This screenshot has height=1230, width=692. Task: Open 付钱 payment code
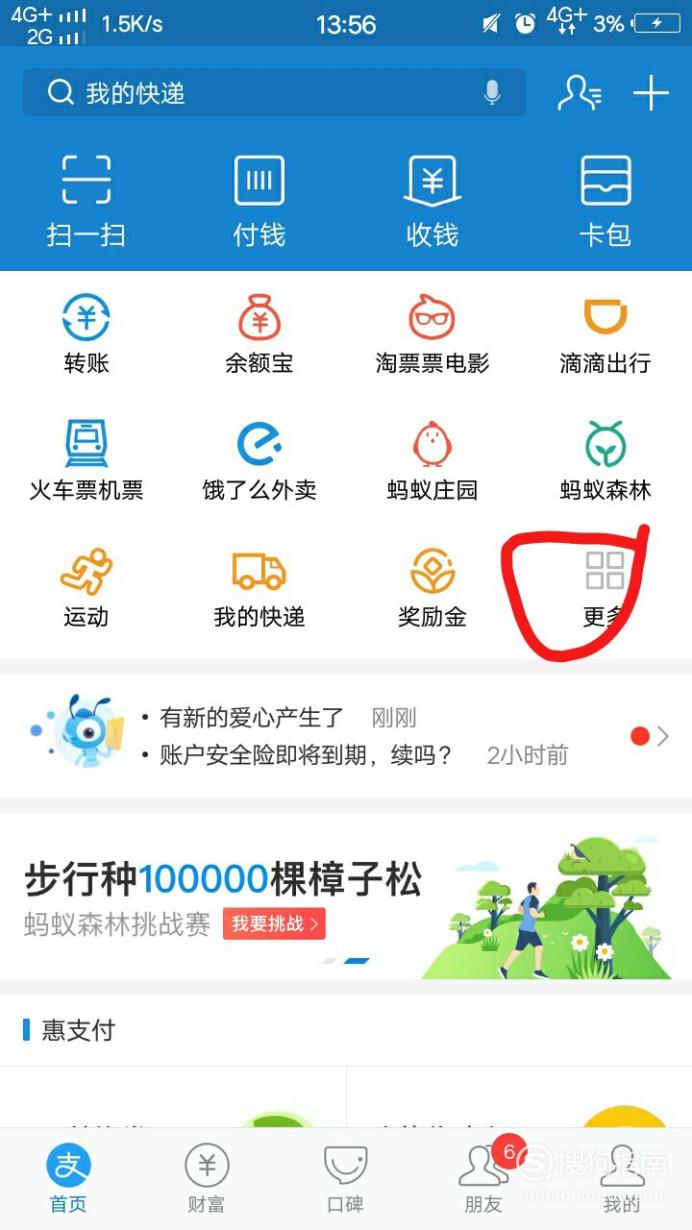point(259,201)
